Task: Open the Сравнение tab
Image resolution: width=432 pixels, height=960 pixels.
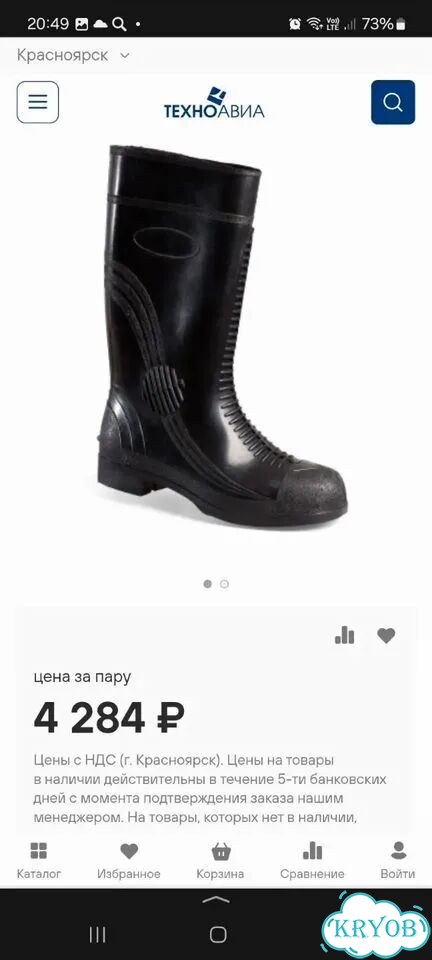Action: point(312,860)
